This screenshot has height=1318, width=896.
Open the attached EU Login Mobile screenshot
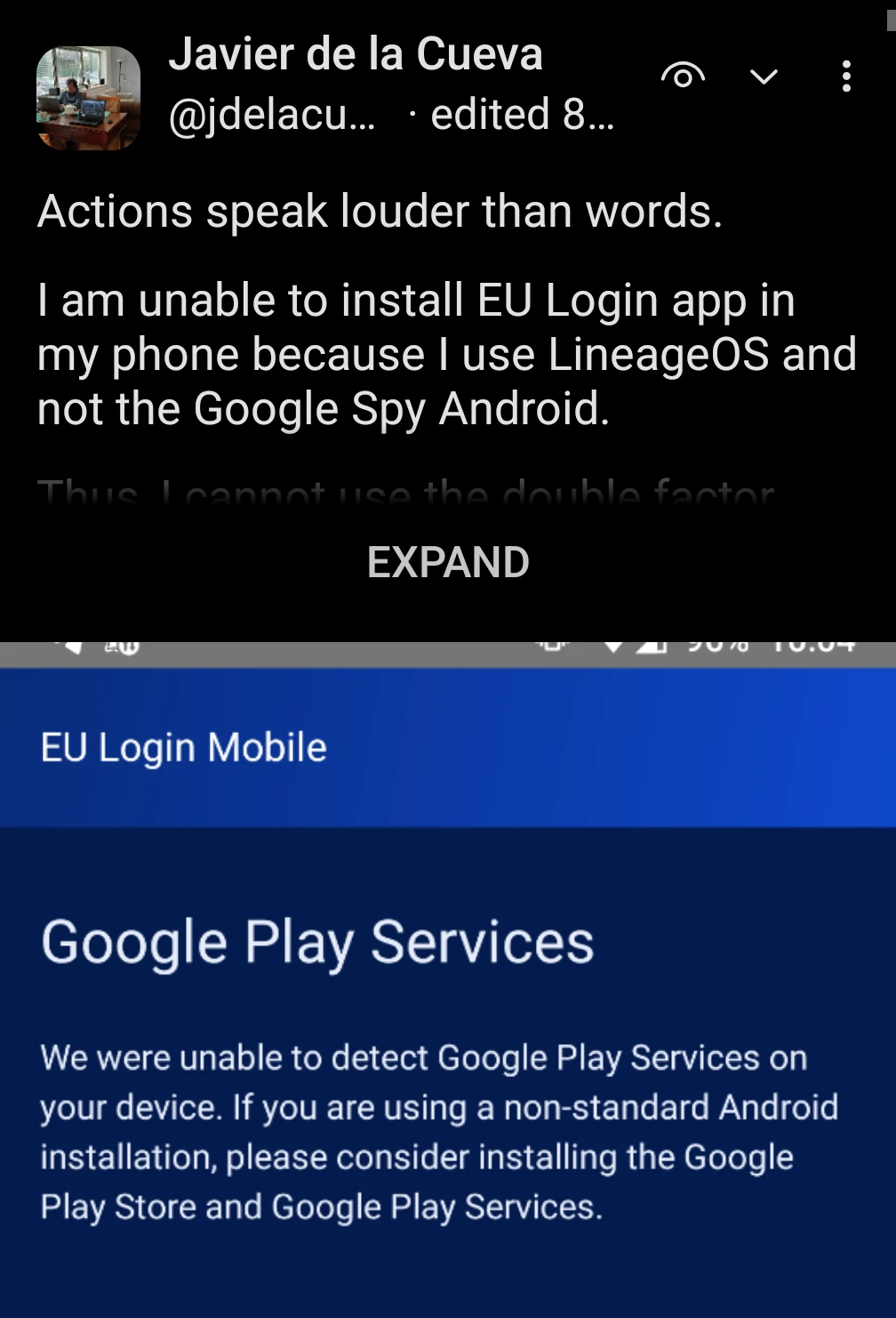click(x=448, y=978)
